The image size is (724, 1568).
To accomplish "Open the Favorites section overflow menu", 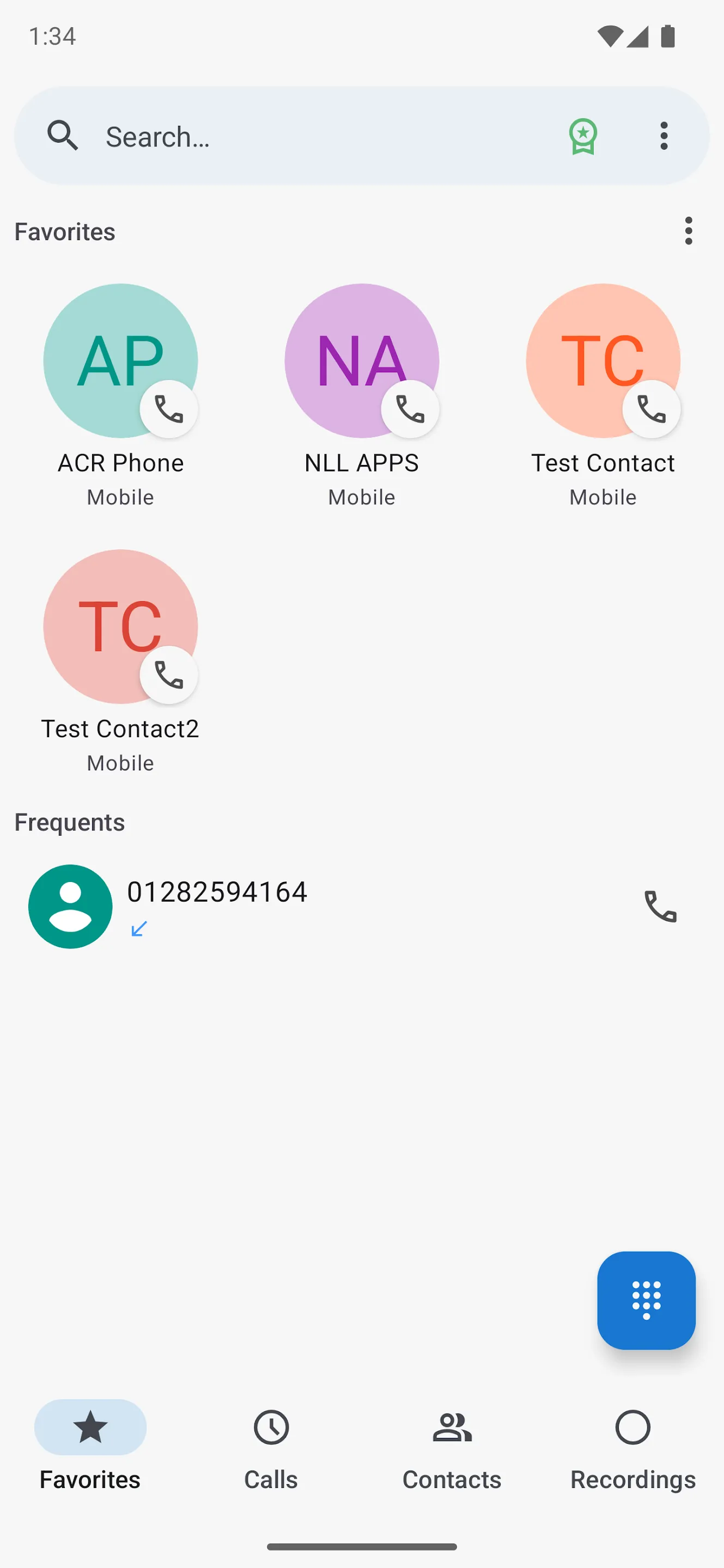I will [688, 231].
